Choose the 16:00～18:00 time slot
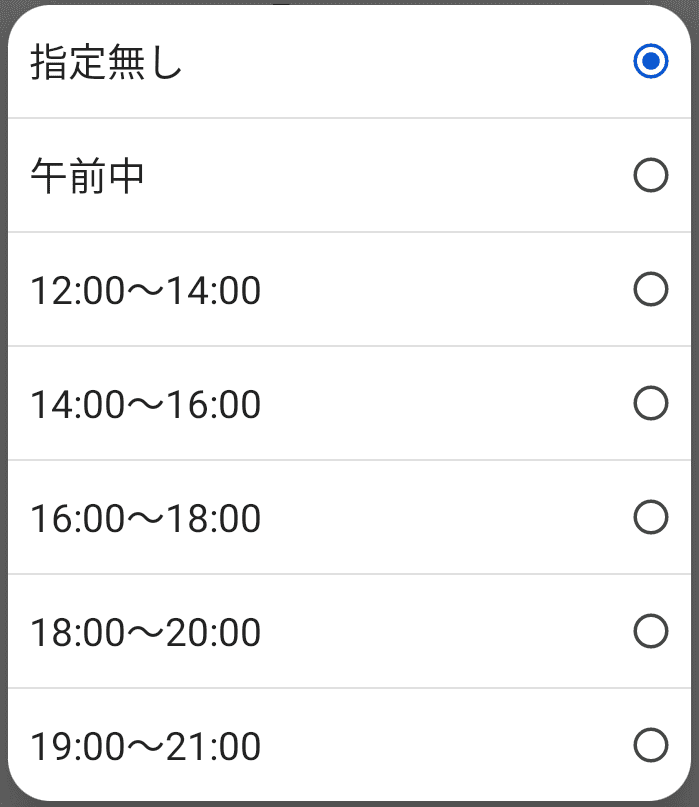 650,518
